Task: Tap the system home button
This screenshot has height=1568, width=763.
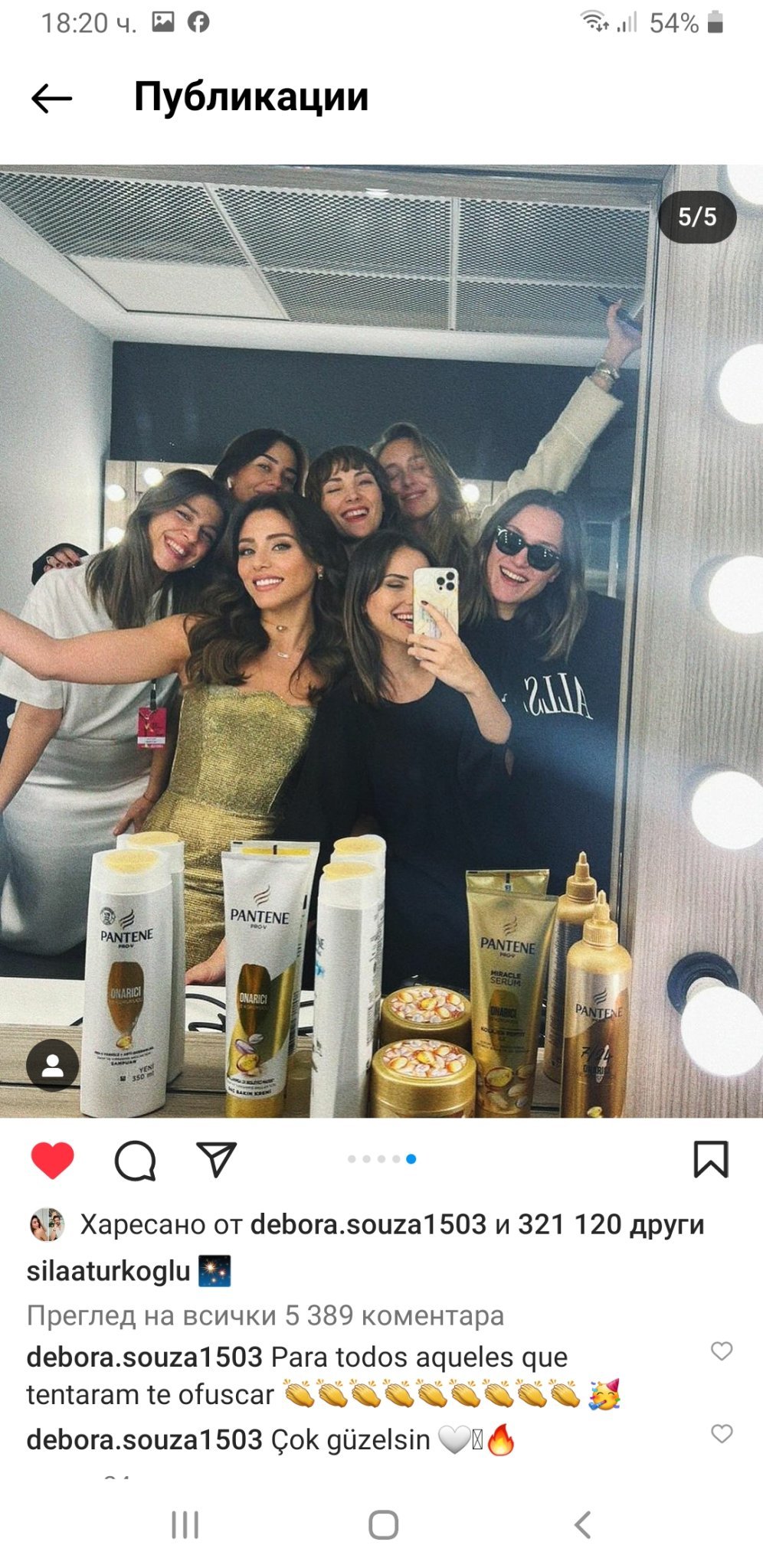Action: click(x=383, y=1525)
